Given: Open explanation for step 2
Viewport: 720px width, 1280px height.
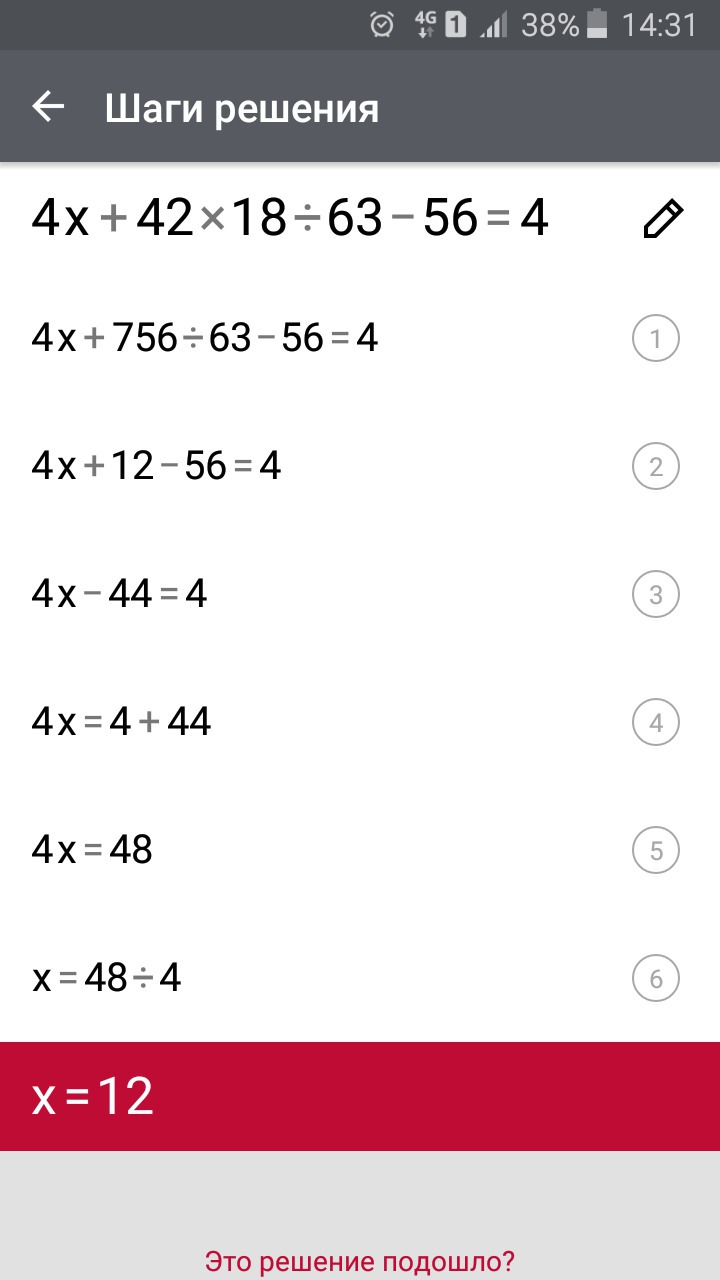Looking at the screenshot, I should tap(655, 467).
